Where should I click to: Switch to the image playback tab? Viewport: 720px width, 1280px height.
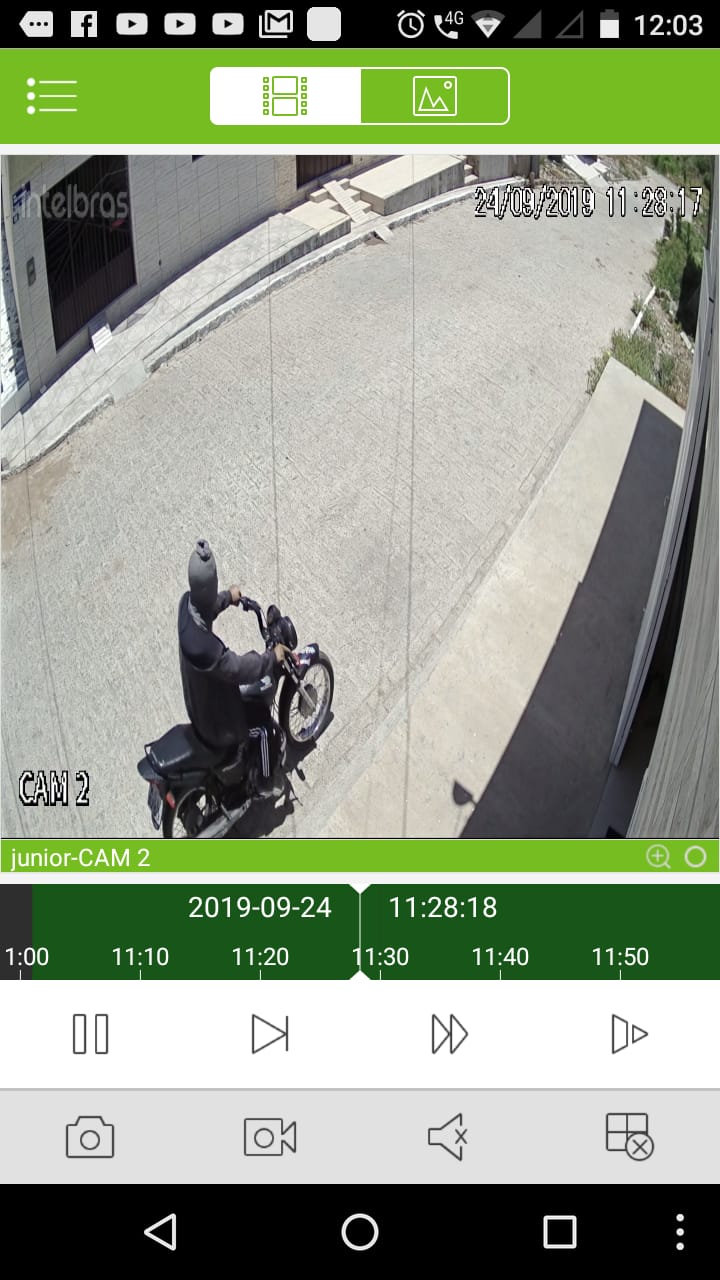coord(434,96)
